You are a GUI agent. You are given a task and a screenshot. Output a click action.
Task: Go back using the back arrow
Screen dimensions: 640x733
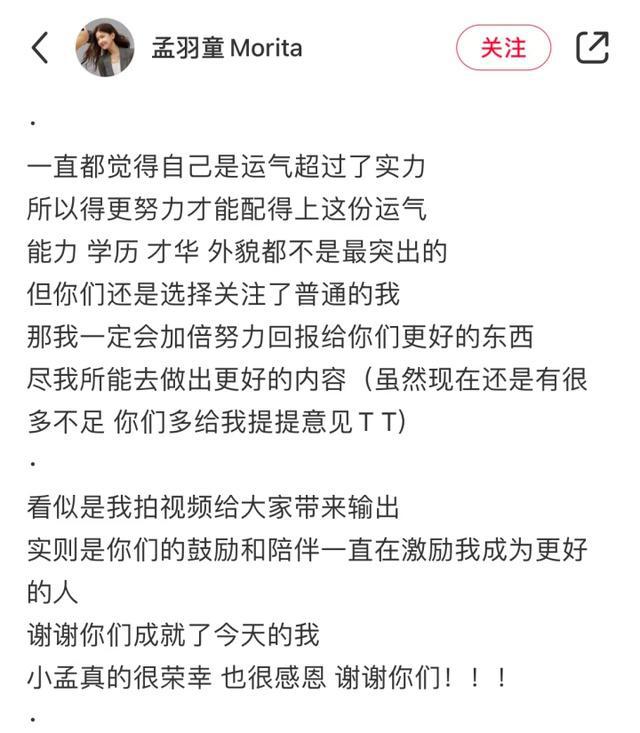coord(40,47)
